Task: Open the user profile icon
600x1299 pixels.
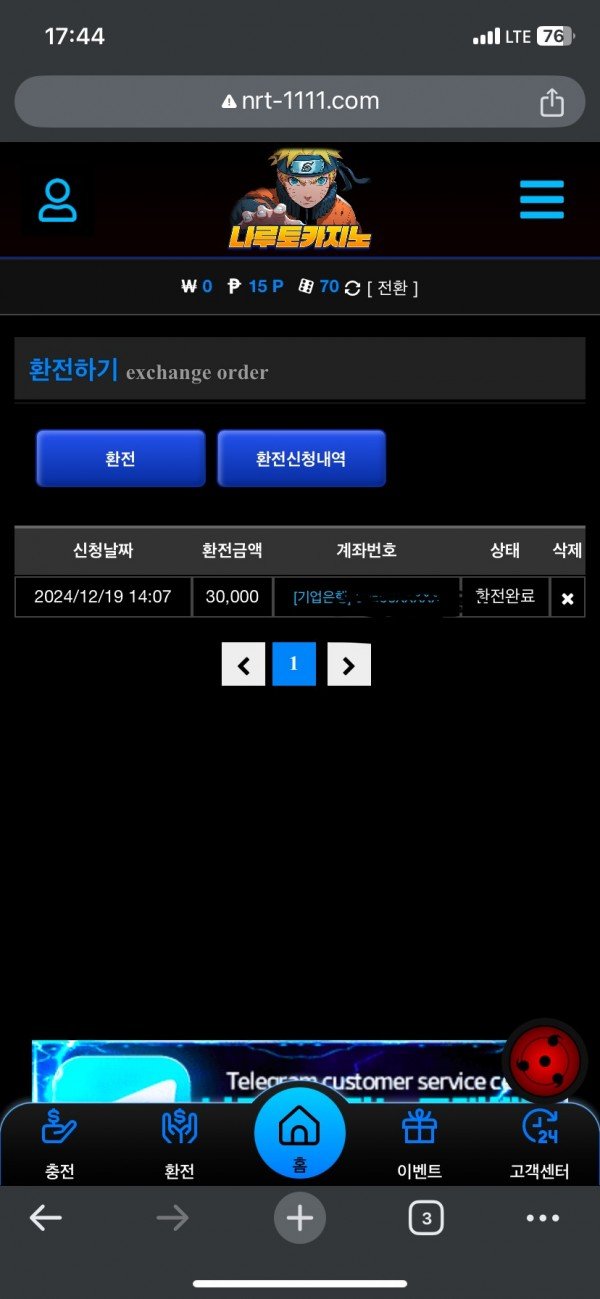Action: coord(57,201)
